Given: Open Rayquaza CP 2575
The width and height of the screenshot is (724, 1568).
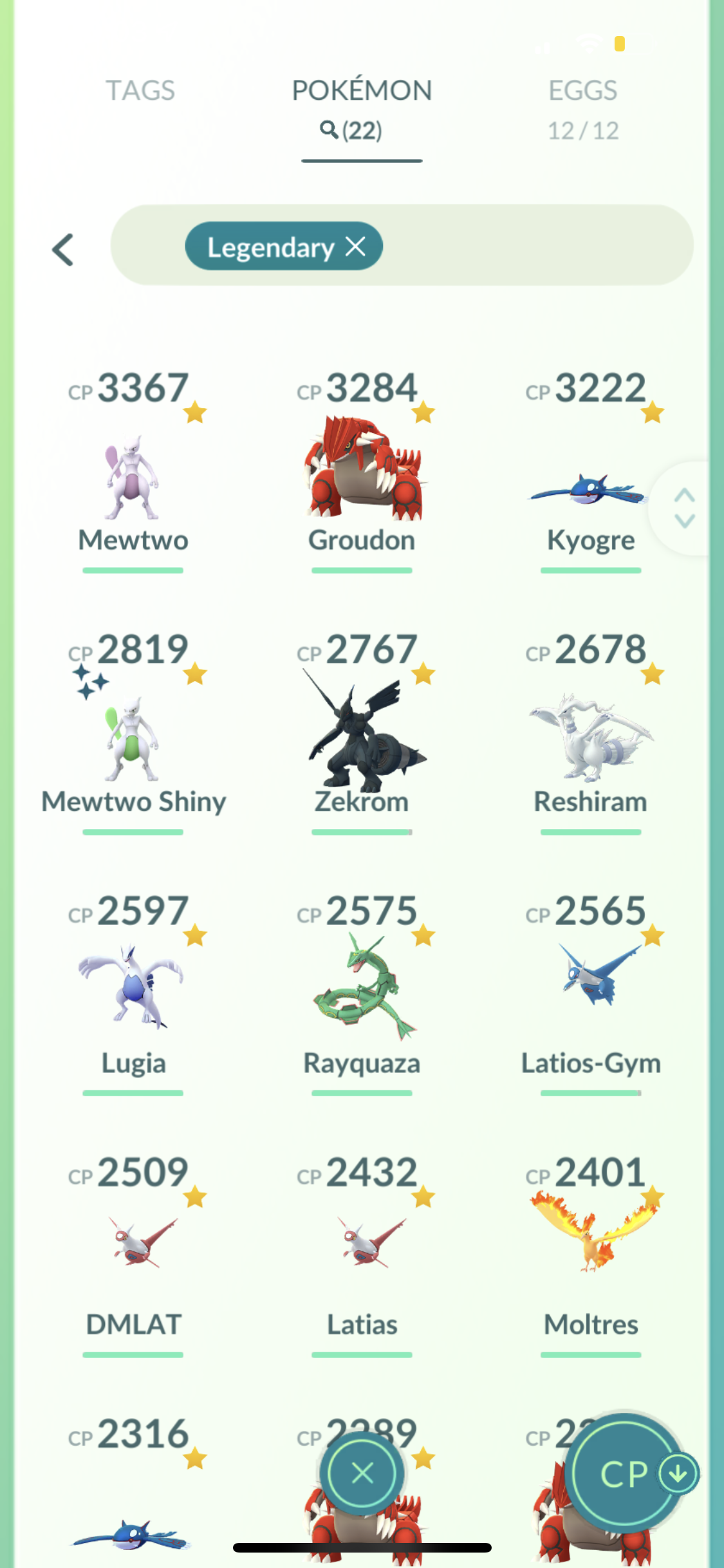Looking at the screenshot, I should (x=362, y=994).
